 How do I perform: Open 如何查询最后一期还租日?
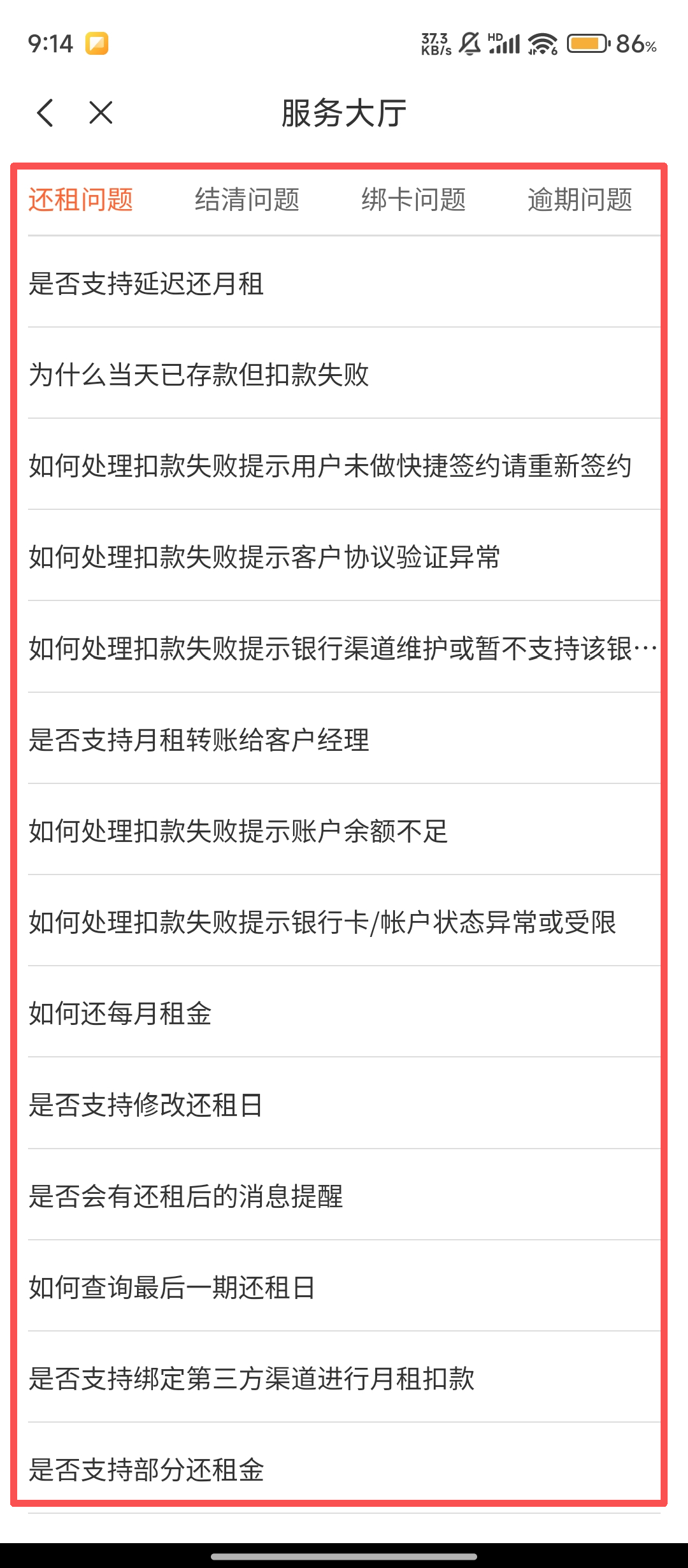[172, 1287]
